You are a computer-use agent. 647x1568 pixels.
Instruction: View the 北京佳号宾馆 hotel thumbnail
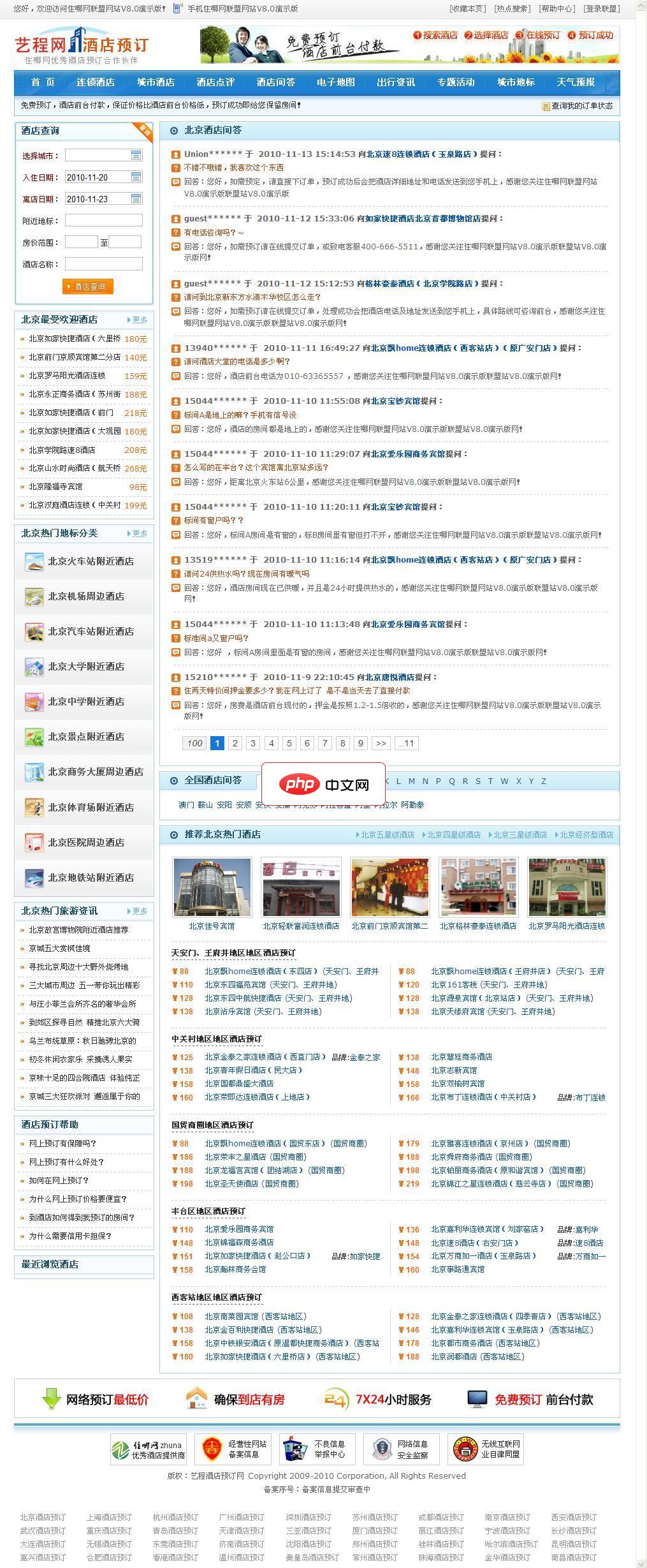[x=212, y=887]
